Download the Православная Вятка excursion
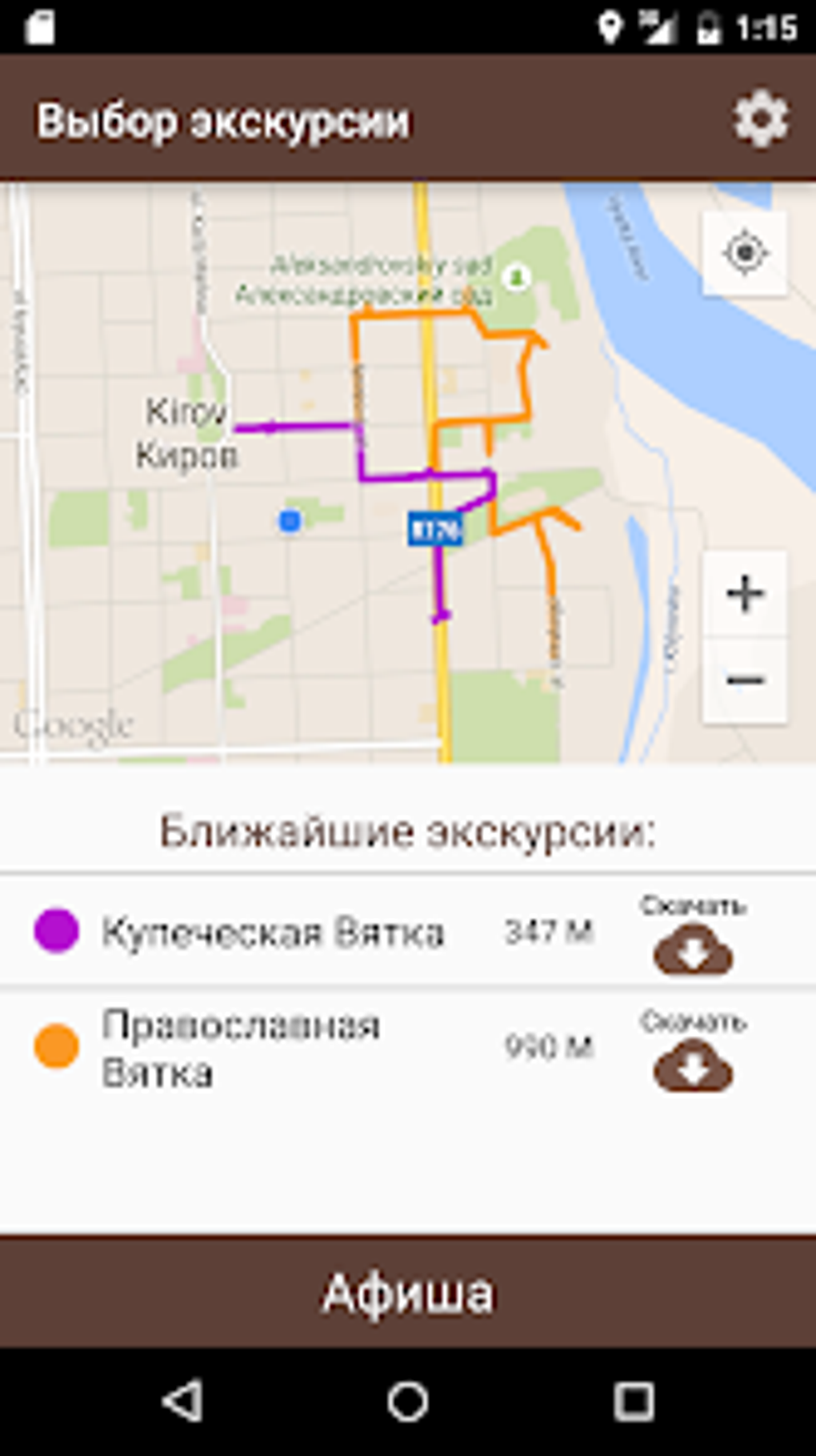Image resolution: width=816 pixels, height=1456 pixels. 693,1065
